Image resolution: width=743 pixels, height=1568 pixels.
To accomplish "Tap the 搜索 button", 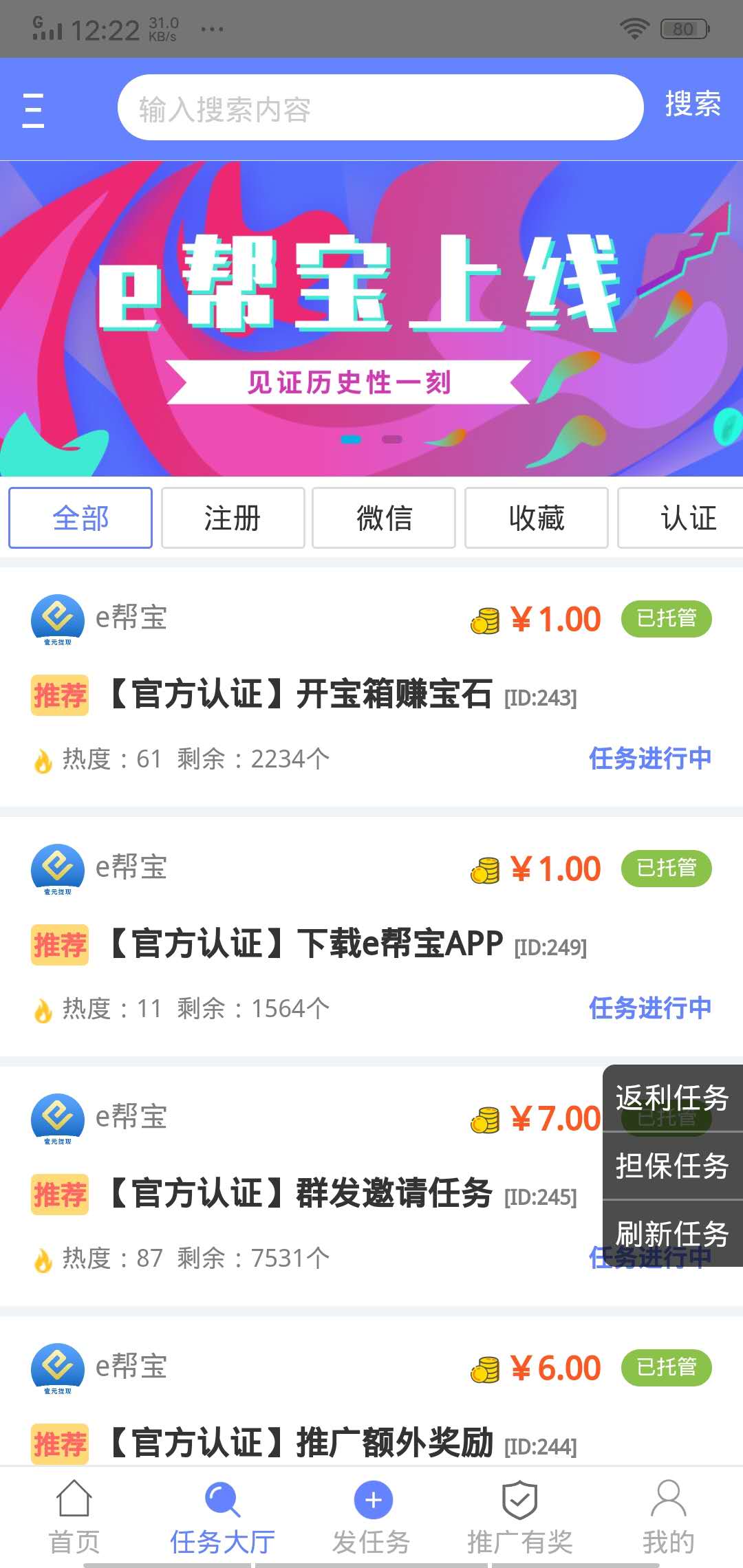I will click(692, 105).
